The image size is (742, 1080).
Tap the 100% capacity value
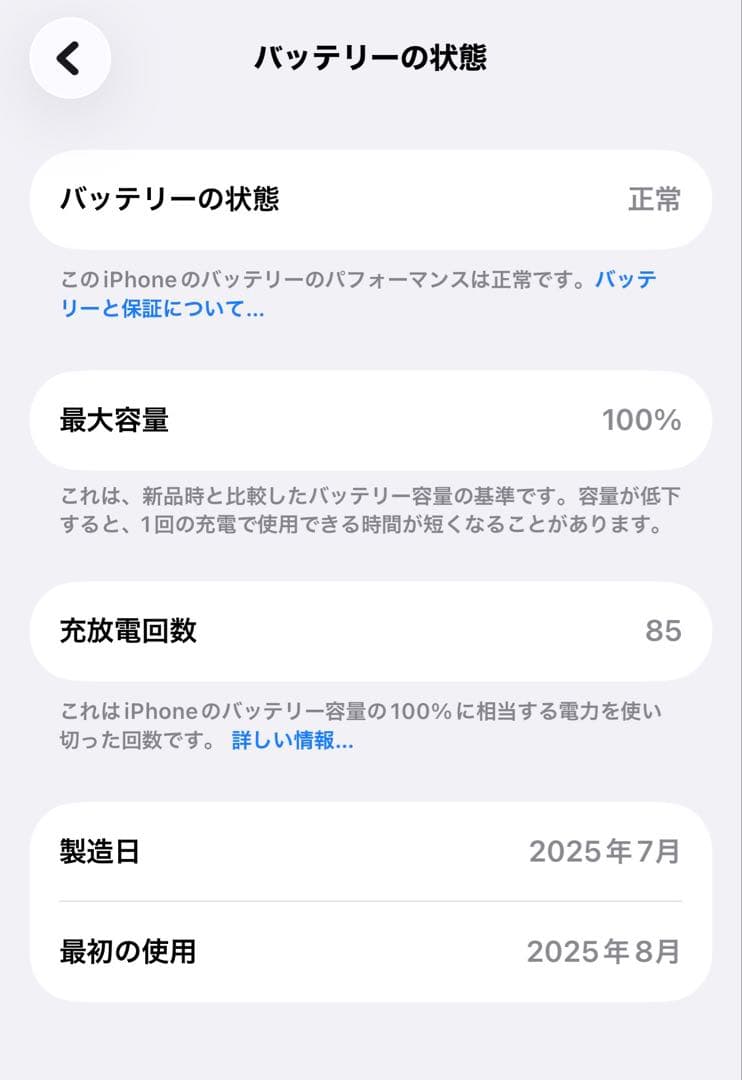click(x=640, y=420)
